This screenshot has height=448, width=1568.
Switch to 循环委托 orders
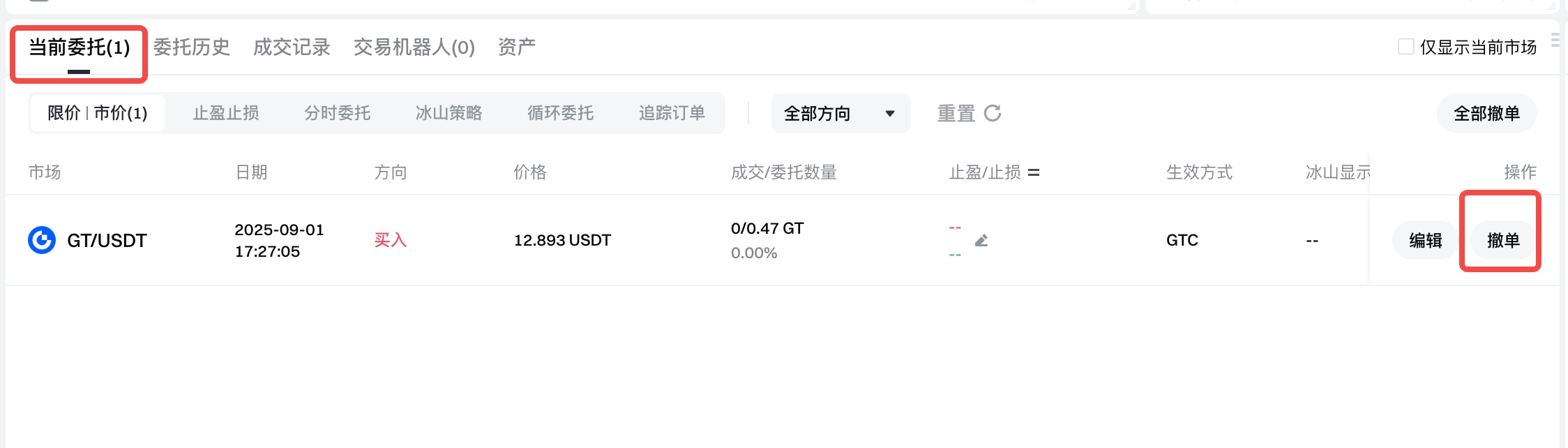(560, 113)
